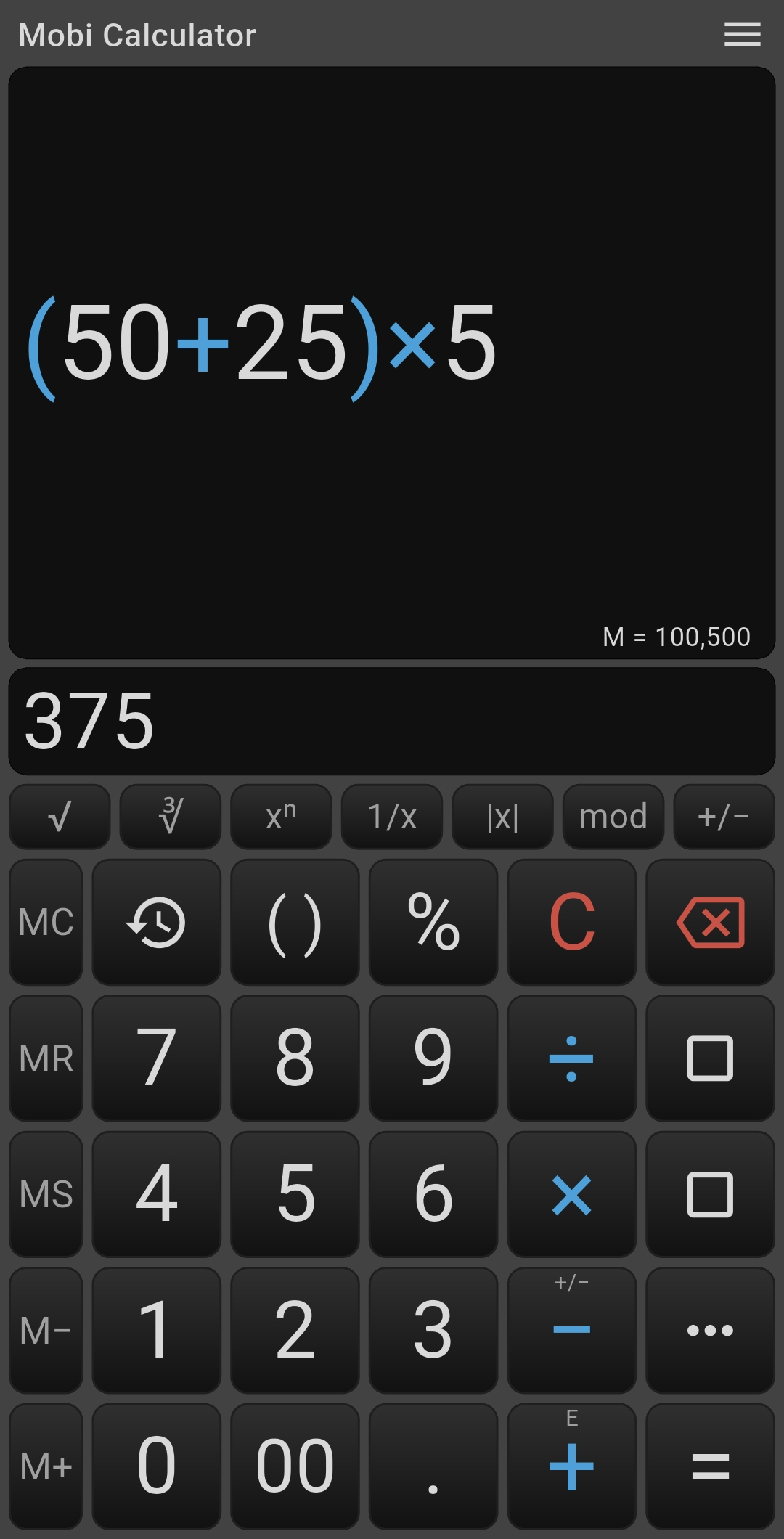Open more functions with the three dots

click(x=710, y=1331)
